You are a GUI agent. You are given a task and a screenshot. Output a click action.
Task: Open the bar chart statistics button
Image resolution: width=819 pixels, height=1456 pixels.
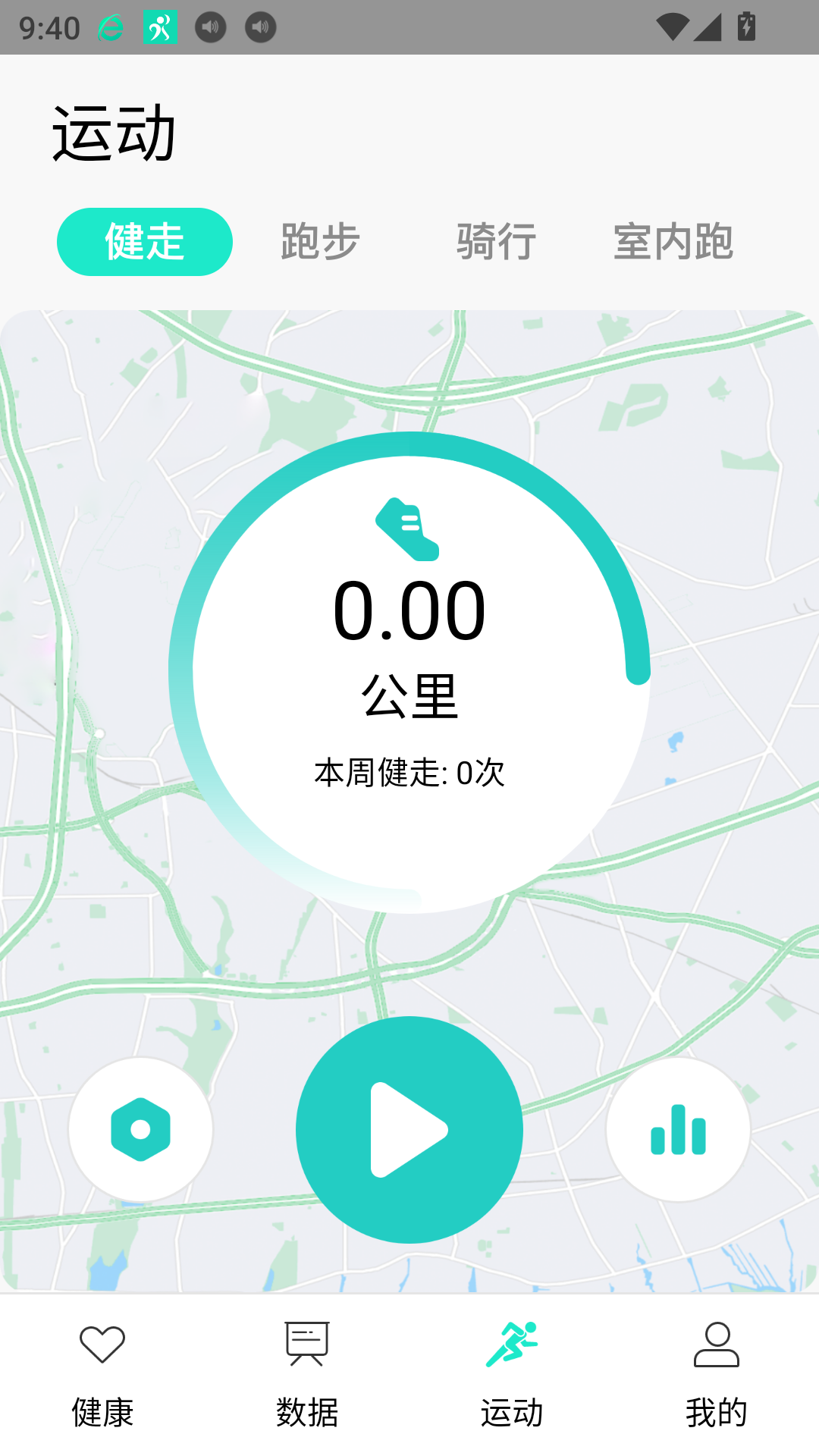678,1129
